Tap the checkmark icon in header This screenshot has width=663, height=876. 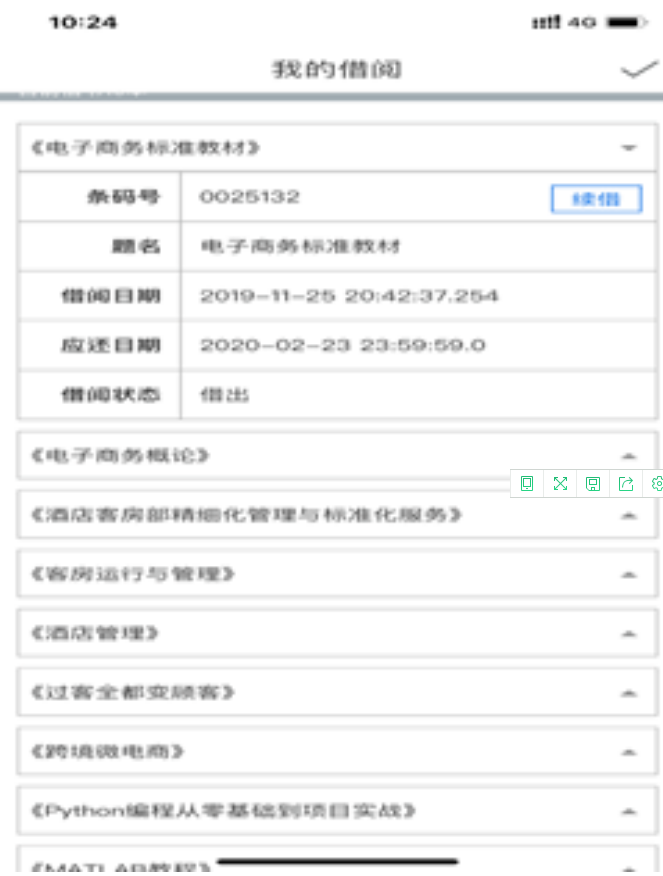(x=639, y=70)
